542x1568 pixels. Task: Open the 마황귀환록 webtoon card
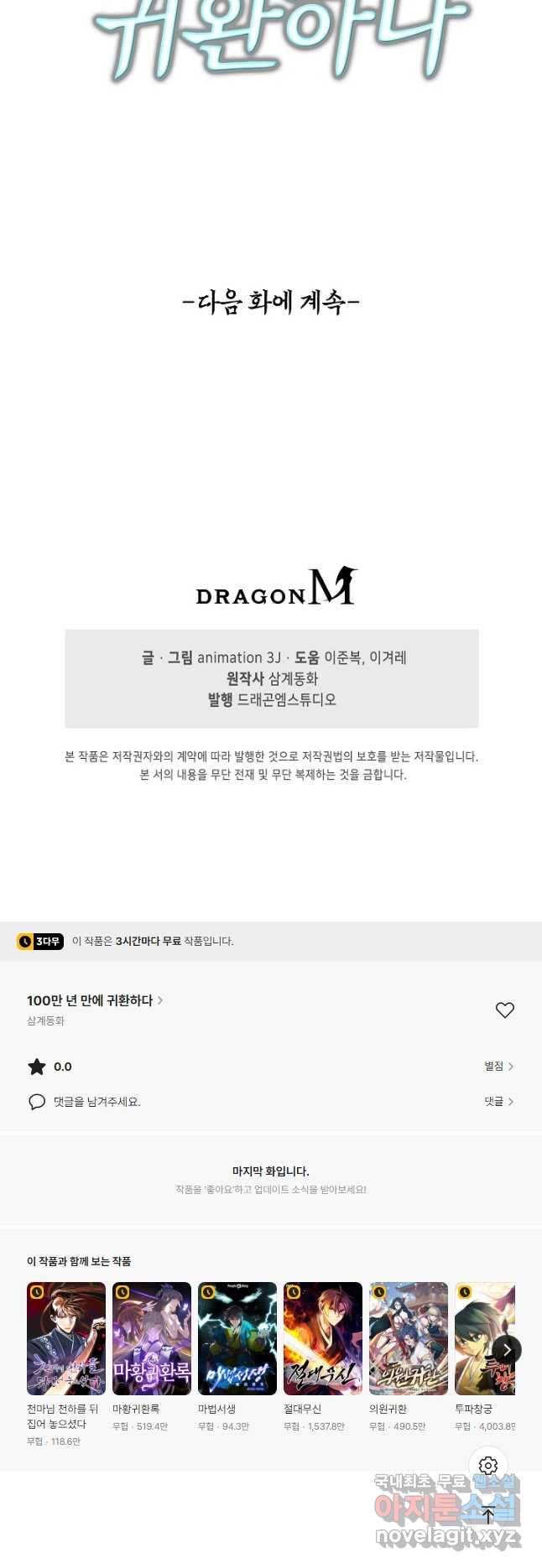pyautogui.click(x=152, y=1338)
